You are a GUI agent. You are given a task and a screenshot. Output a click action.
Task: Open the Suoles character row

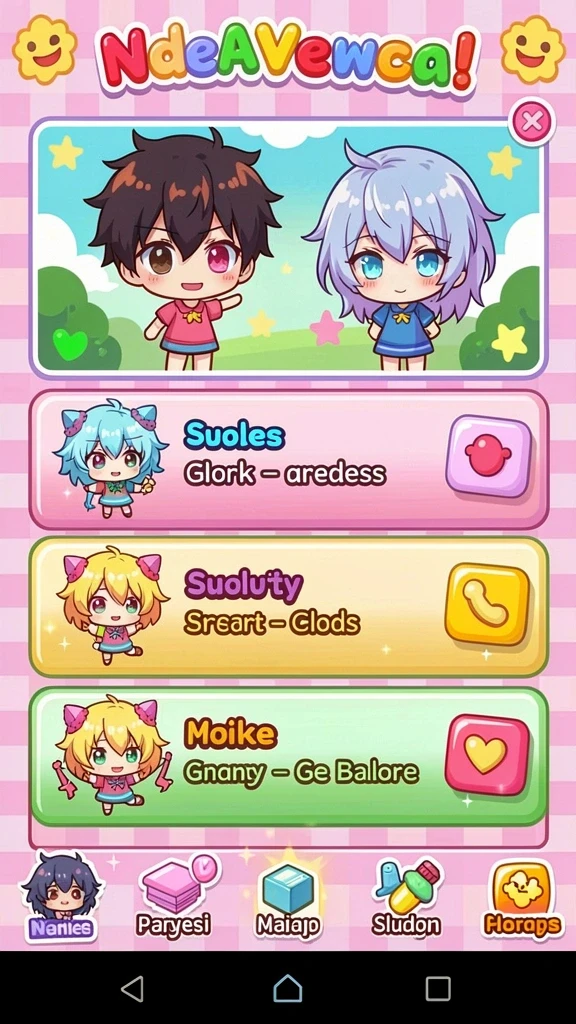pos(289,459)
